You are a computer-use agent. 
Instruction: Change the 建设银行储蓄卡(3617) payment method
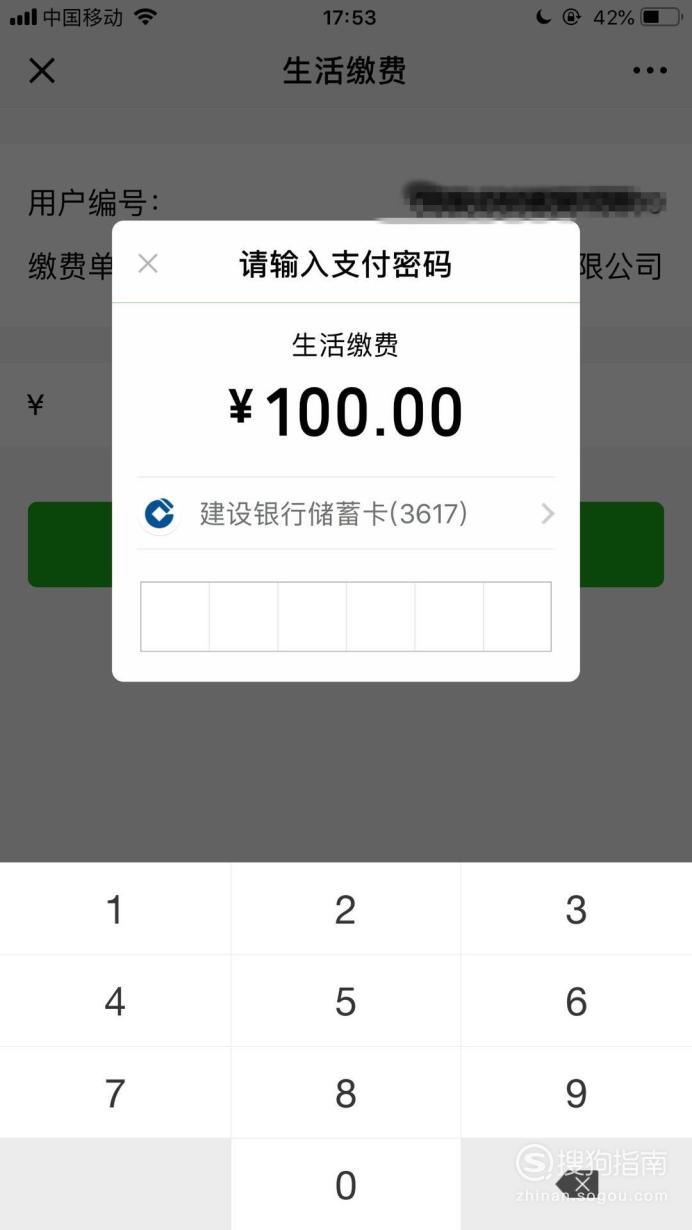click(346, 514)
